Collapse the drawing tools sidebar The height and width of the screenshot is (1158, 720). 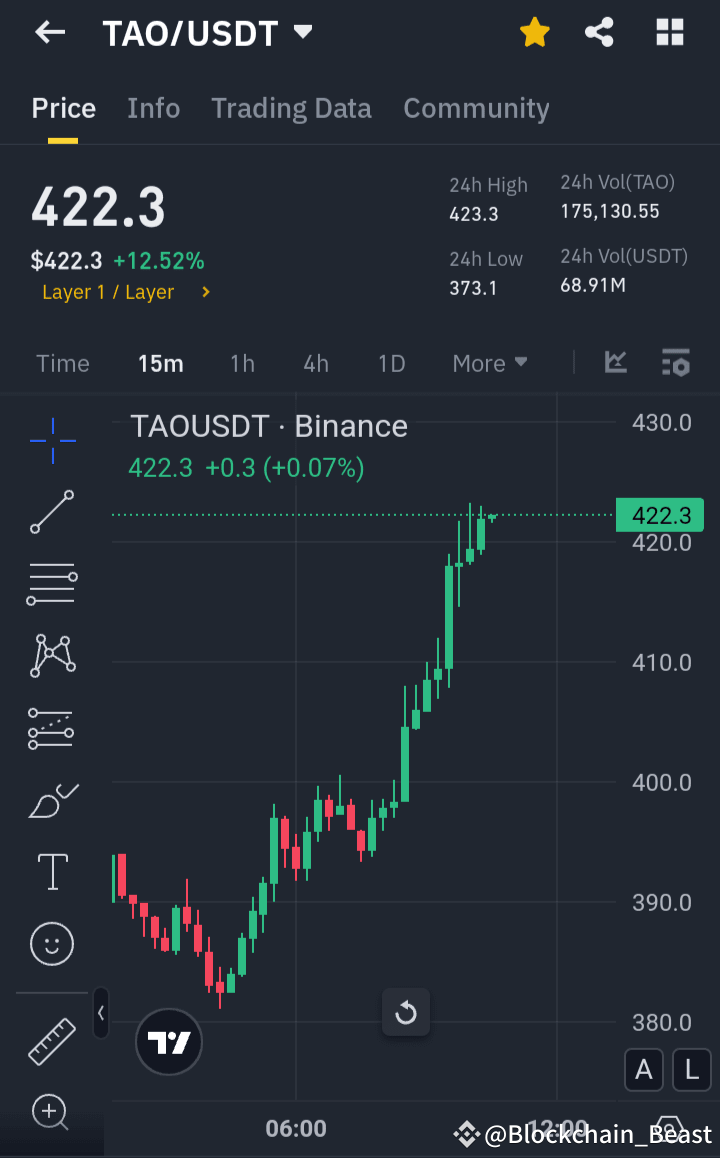tap(100, 1013)
